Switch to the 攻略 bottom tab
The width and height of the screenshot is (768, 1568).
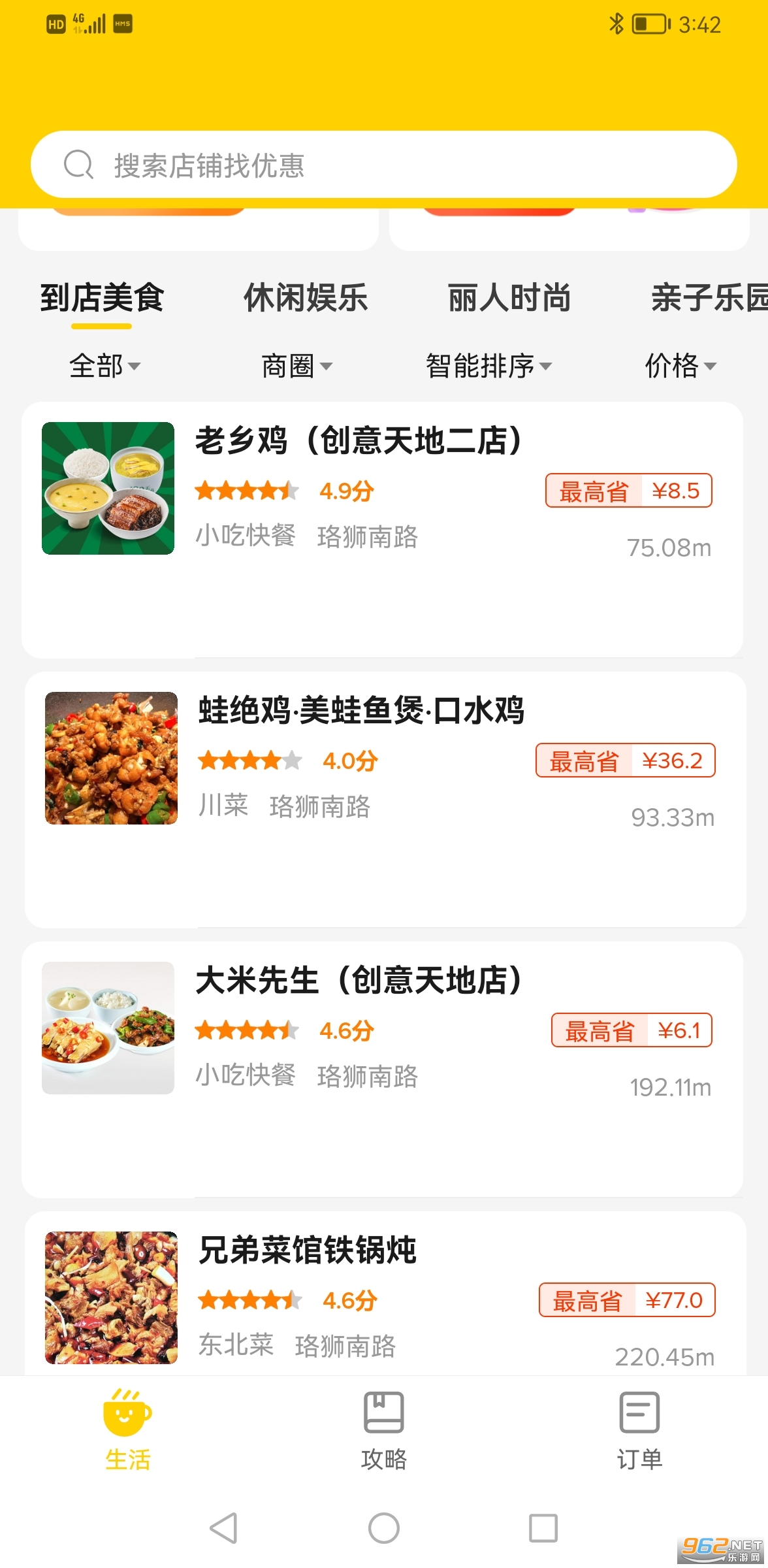click(x=384, y=1431)
